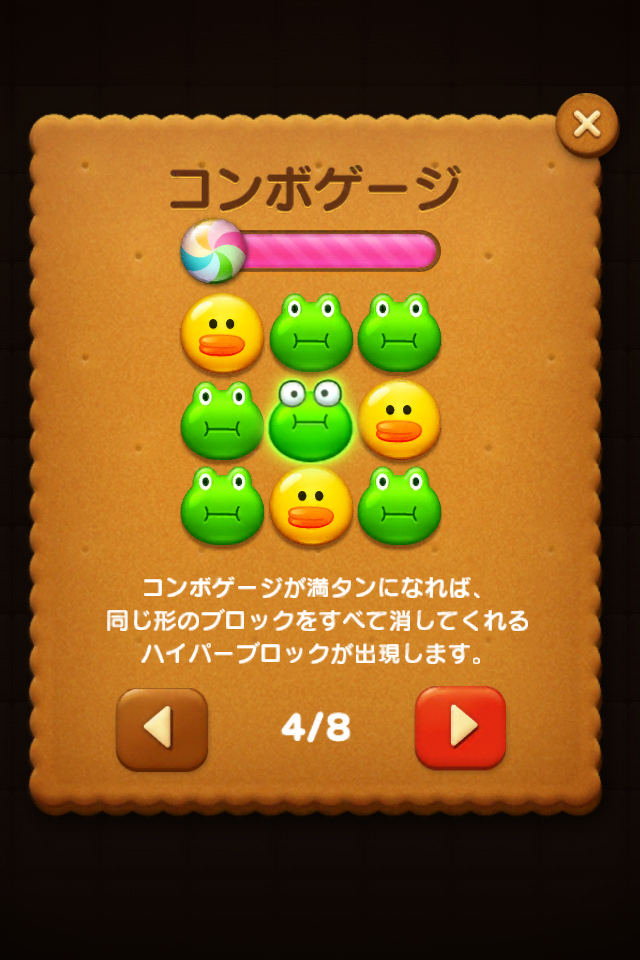Advance to the next tutorial page
The image size is (640, 960).
point(460,727)
